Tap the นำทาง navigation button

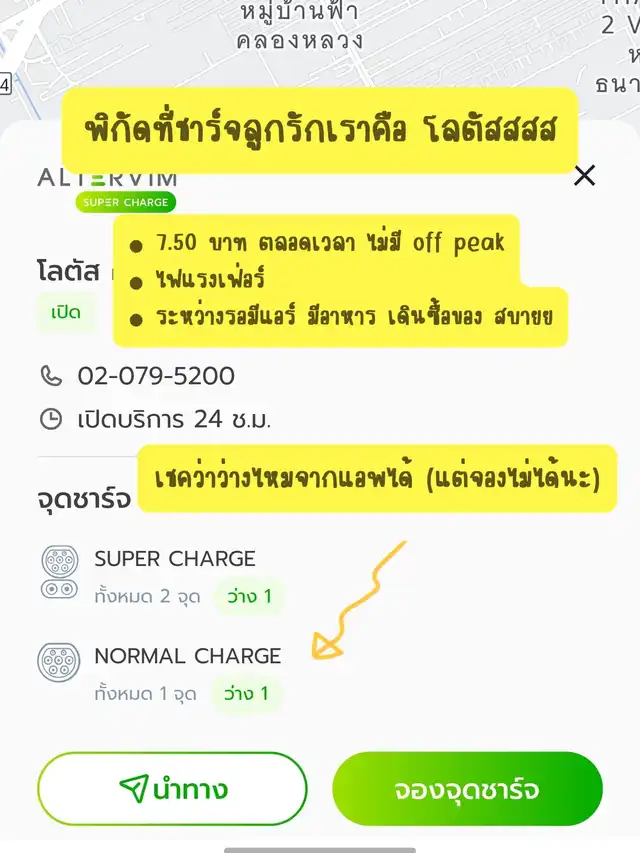pyautogui.click(x=172, y=789)
